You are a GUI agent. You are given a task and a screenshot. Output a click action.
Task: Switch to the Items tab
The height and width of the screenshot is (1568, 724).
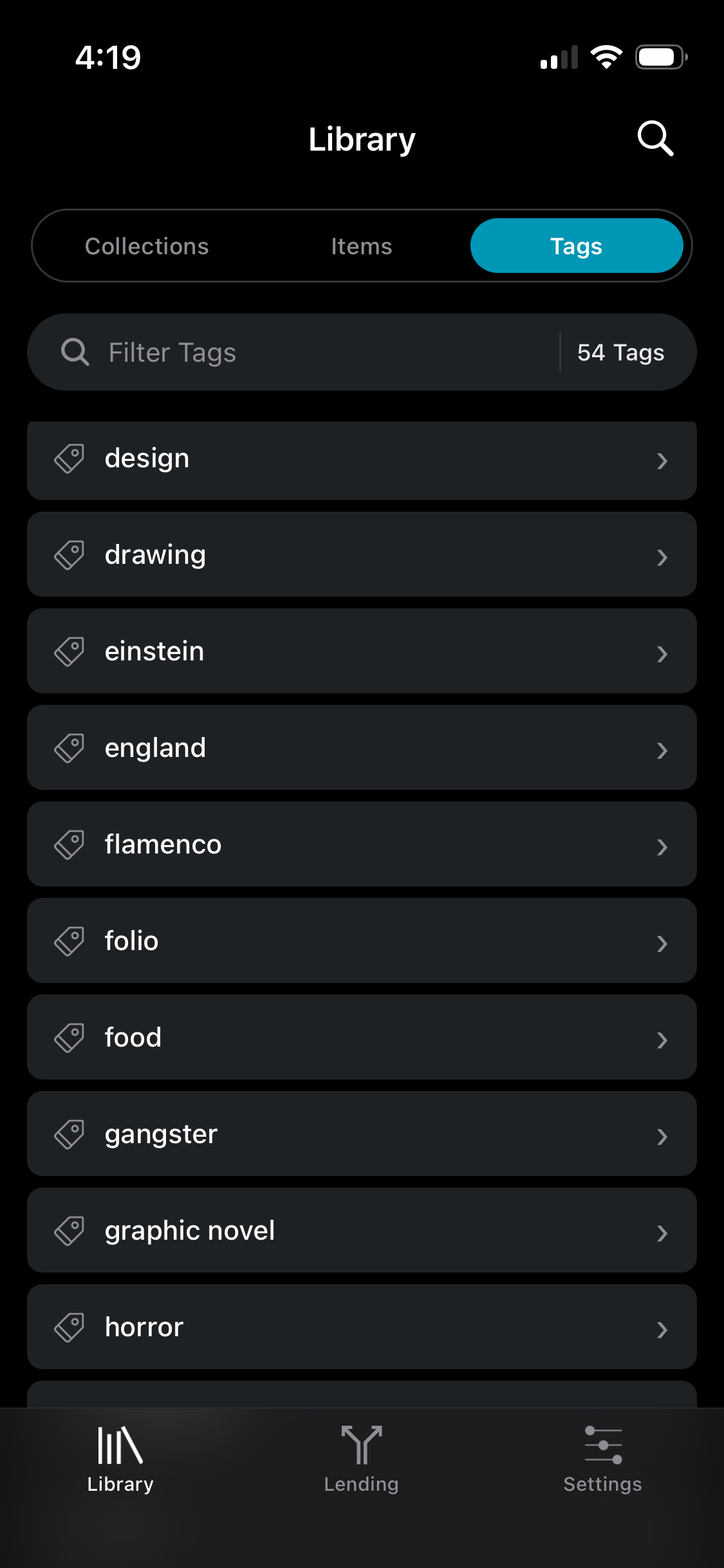[362, 245]
